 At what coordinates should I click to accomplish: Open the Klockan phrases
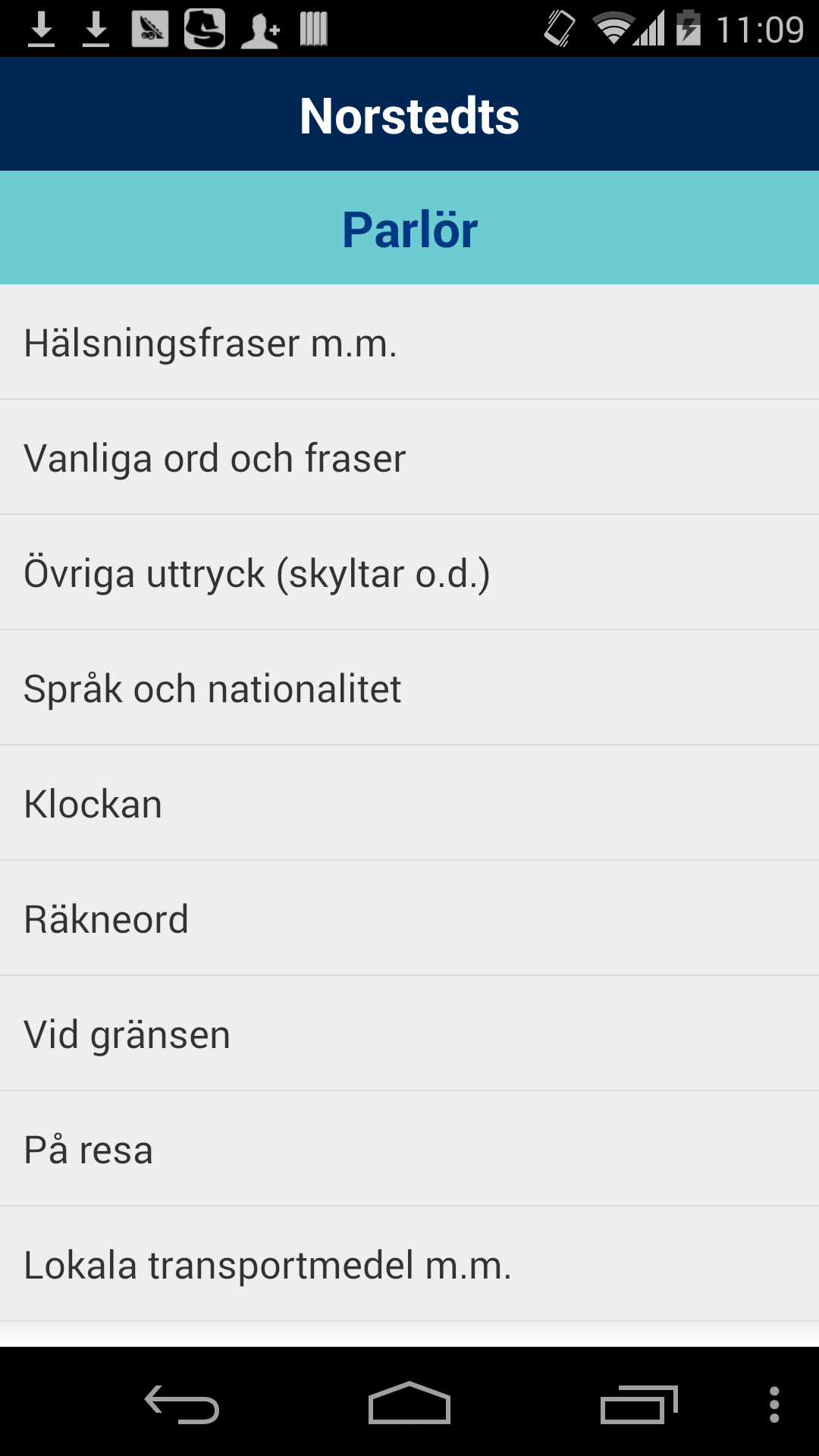409,804
